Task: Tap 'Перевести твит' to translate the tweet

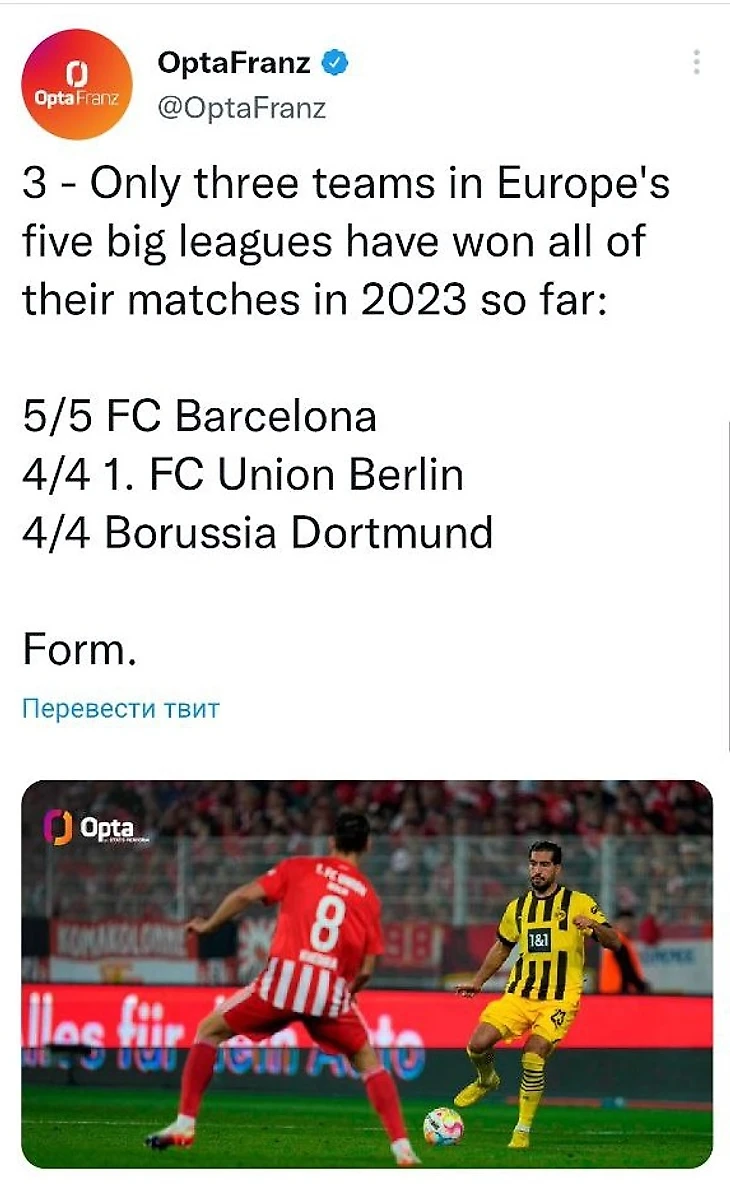Action: pyautogui.click(x=120, y=709)
